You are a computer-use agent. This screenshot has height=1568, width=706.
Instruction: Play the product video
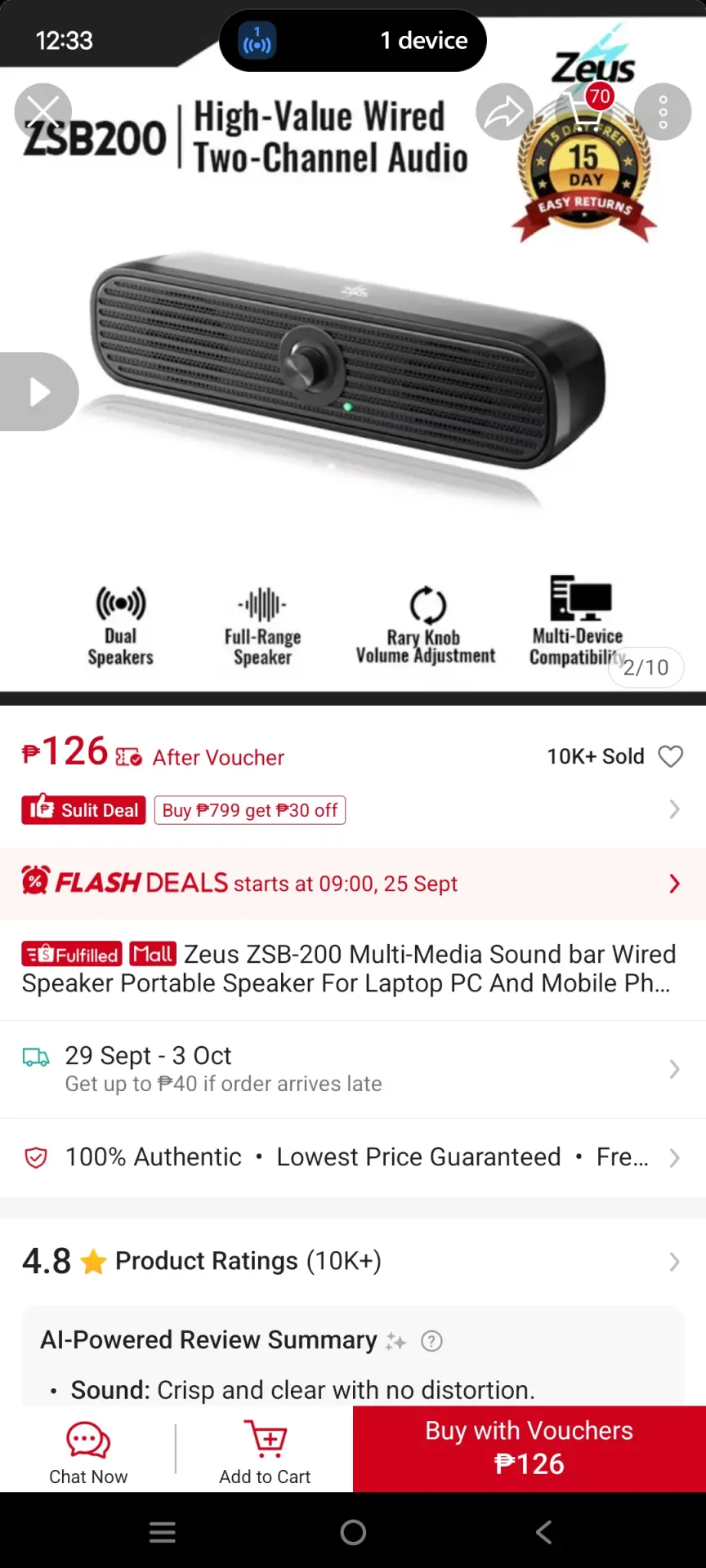tap(38, 391)
